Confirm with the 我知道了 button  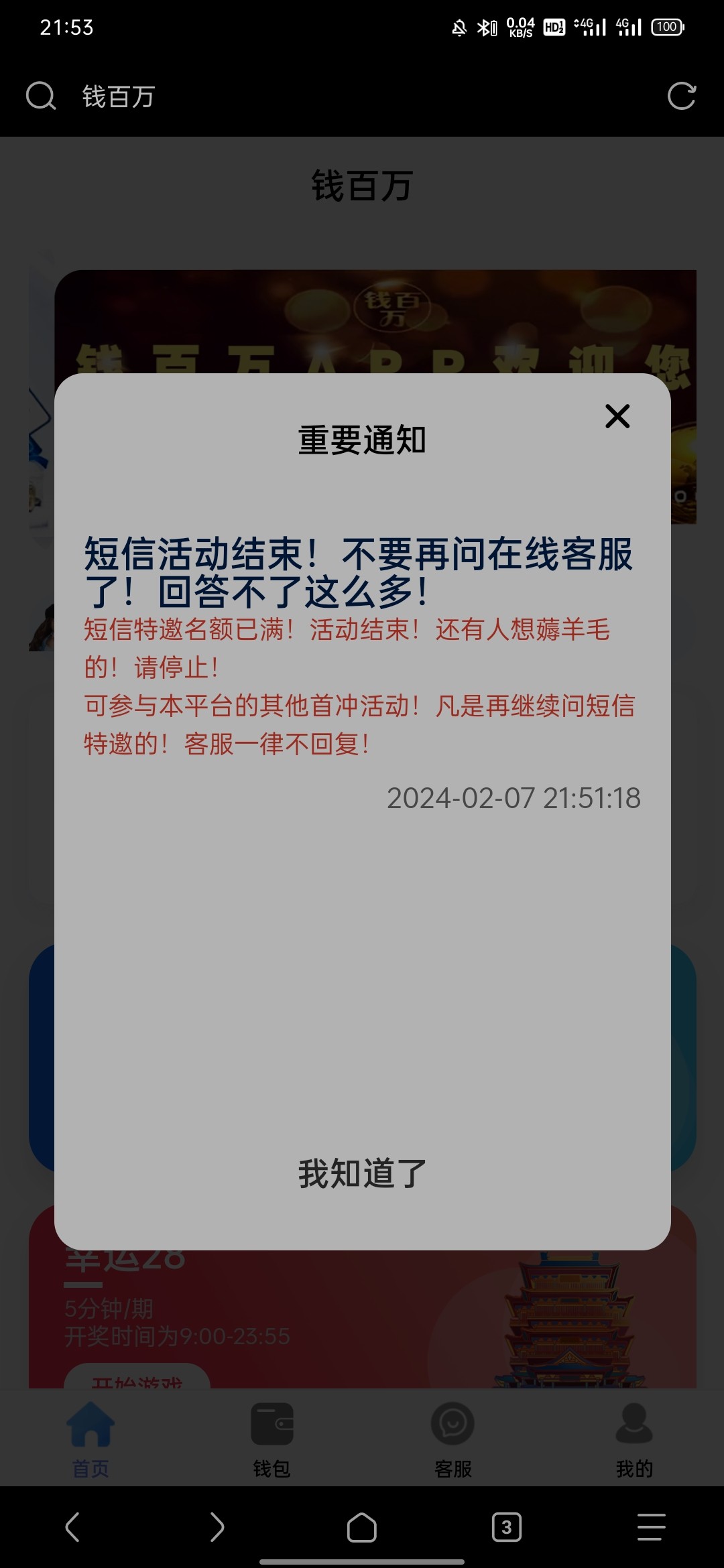click(362, 1173)
